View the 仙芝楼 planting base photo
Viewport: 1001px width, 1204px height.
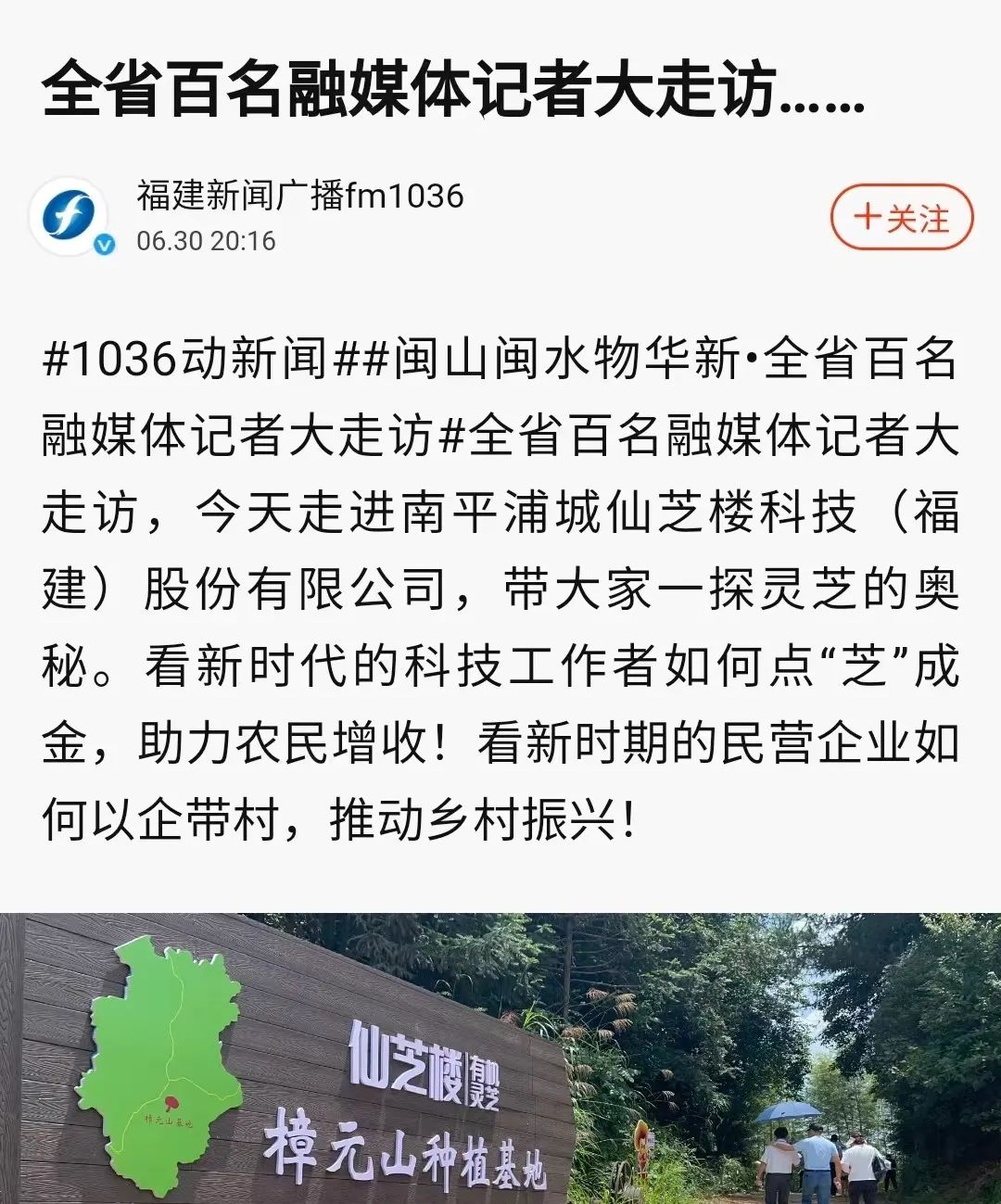[x=500, y=1058]
